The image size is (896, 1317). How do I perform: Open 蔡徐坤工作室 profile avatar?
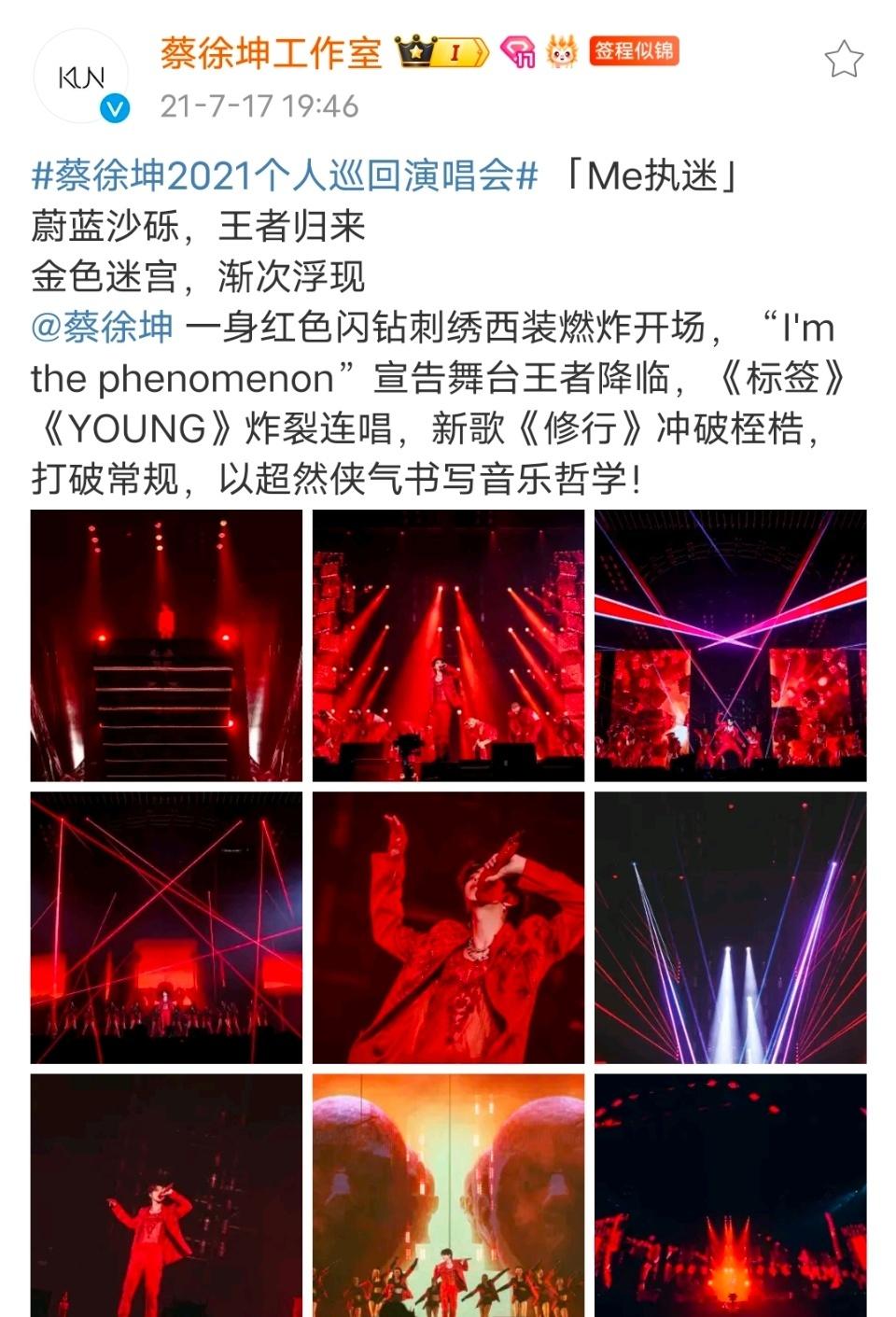[x=81, y=78]
